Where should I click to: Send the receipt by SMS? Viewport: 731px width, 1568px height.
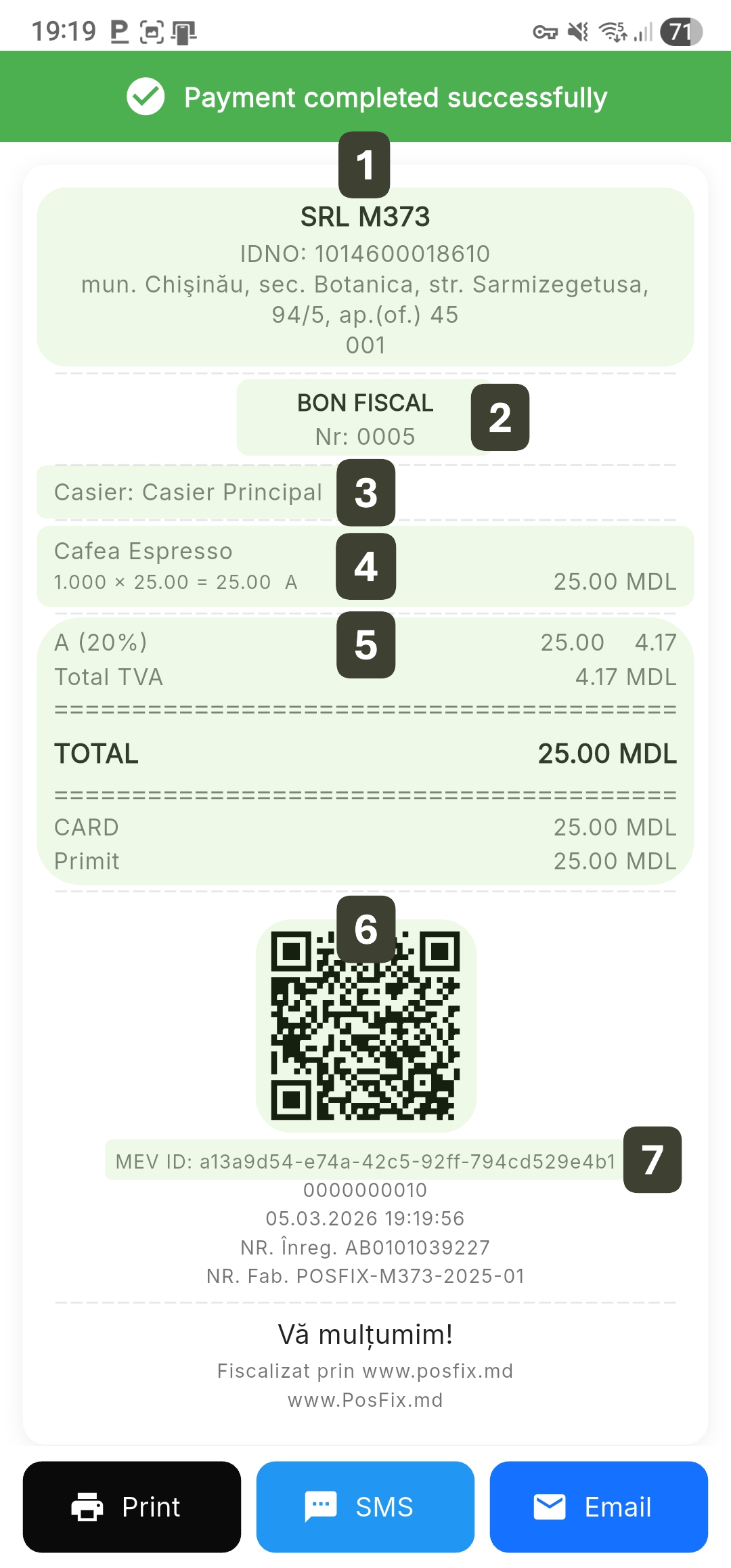365,1506
